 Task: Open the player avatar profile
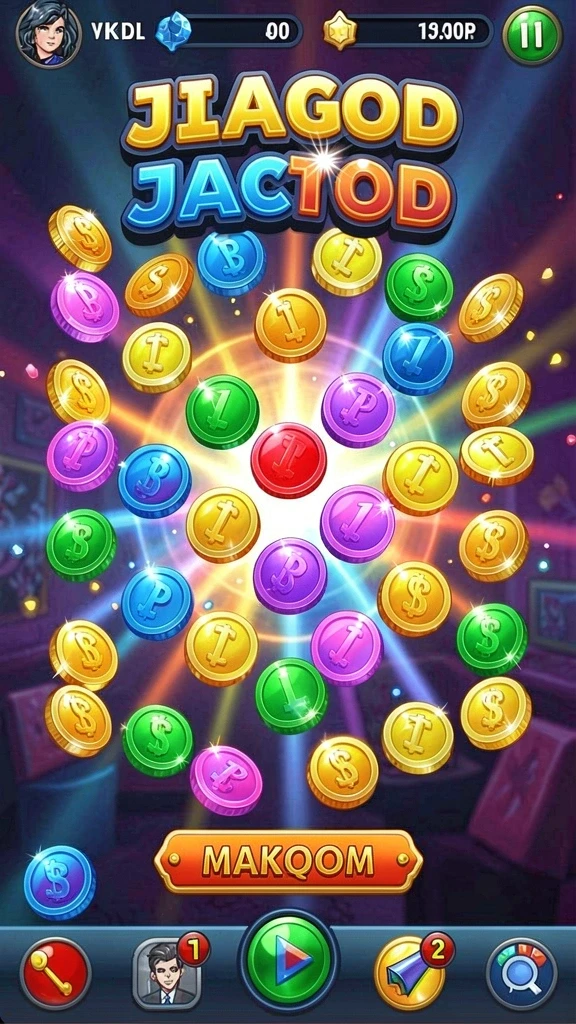point(46,33)
